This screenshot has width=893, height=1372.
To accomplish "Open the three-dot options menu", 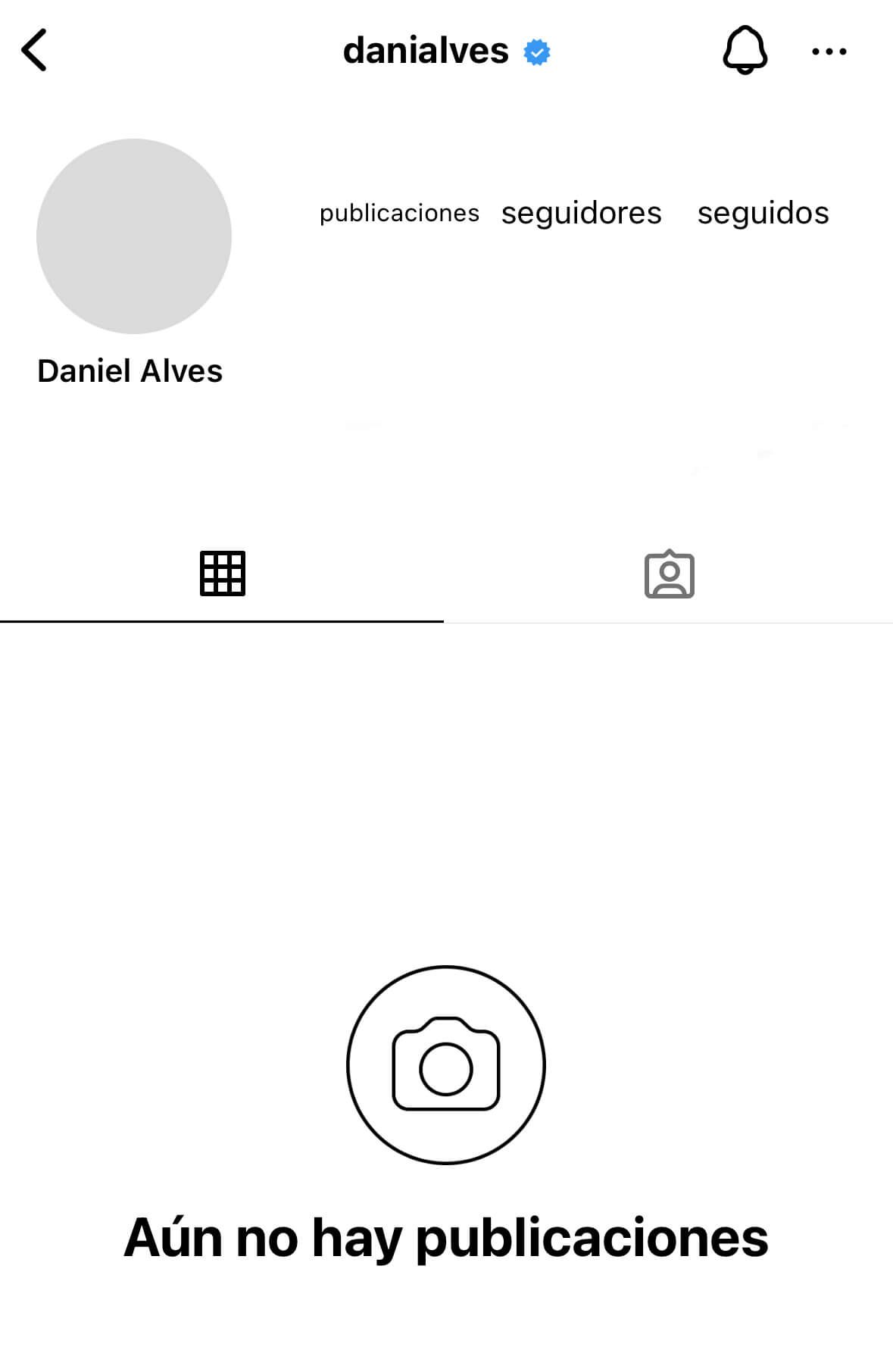I will 829,51.
